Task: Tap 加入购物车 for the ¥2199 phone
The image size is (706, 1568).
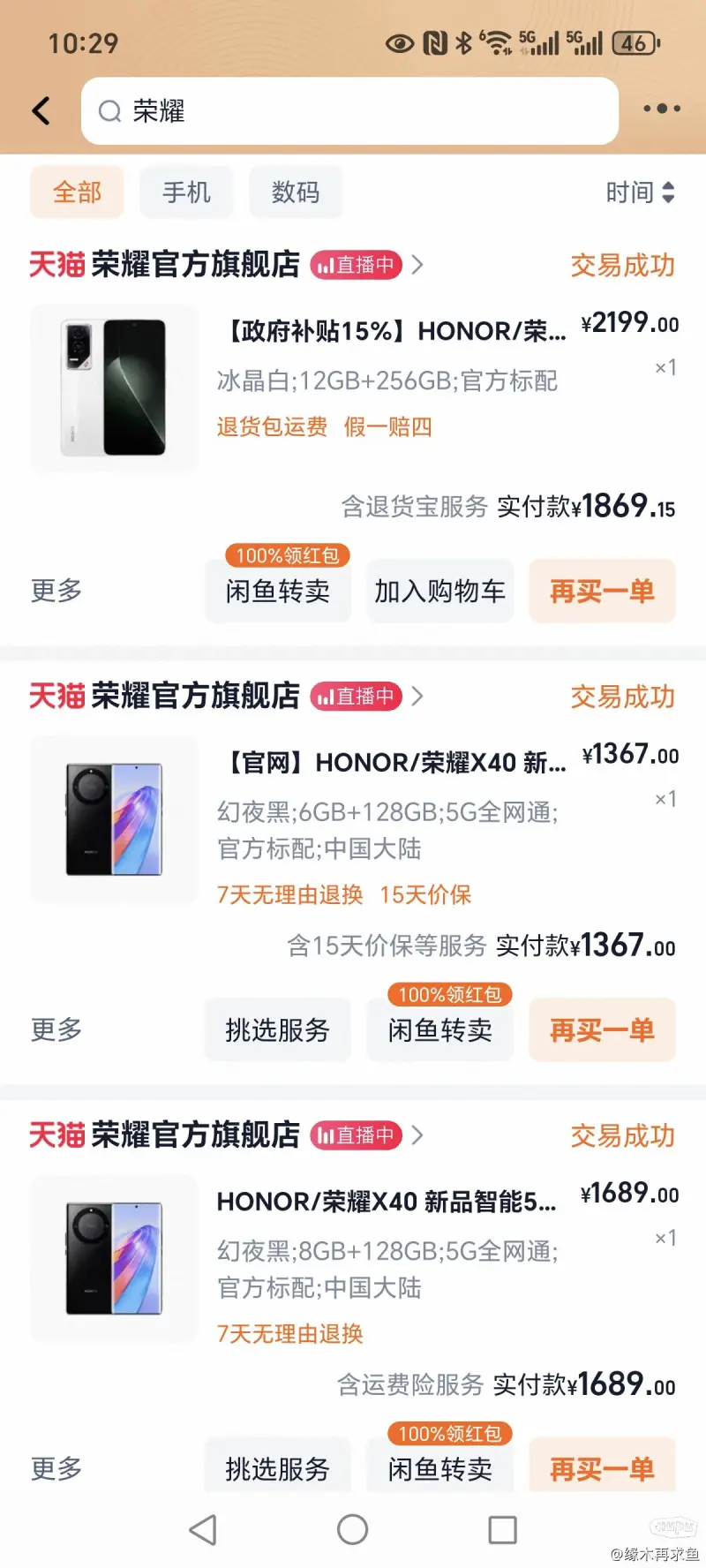Action: pyautogui.click(x=439, y=591)
